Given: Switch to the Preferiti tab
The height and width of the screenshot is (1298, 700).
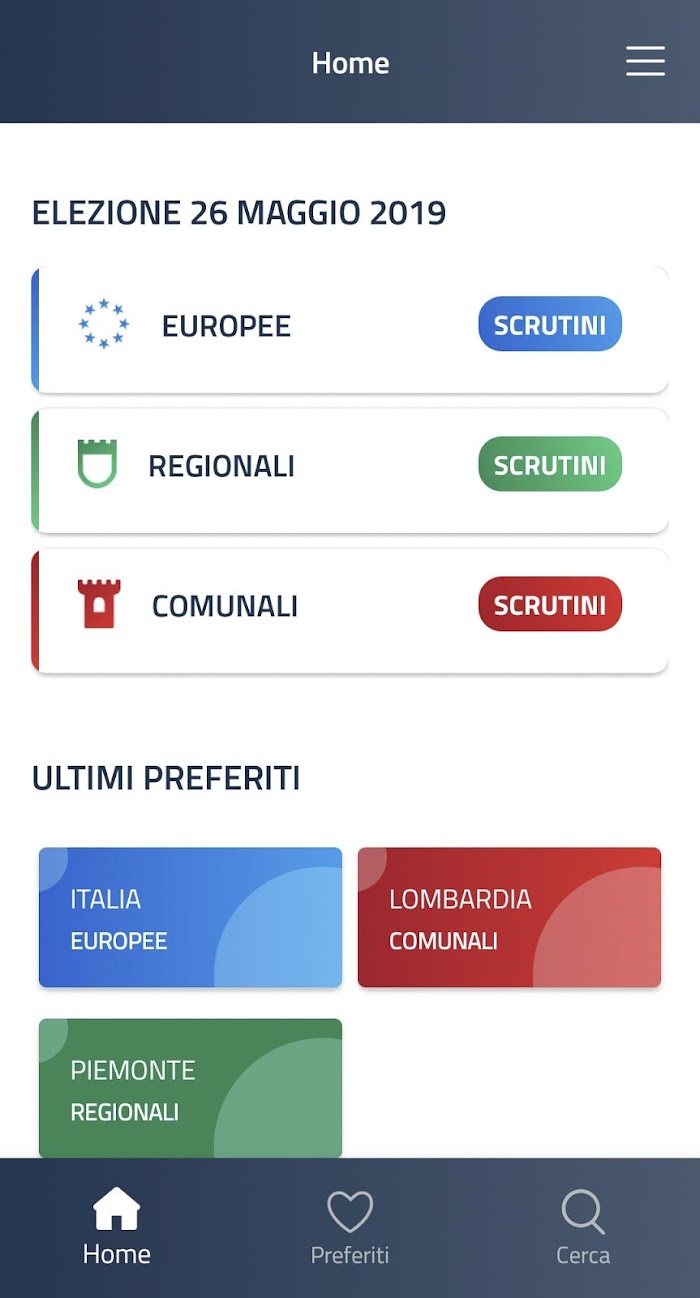Looking at the screenshot, I should (x=350, y=1228).
